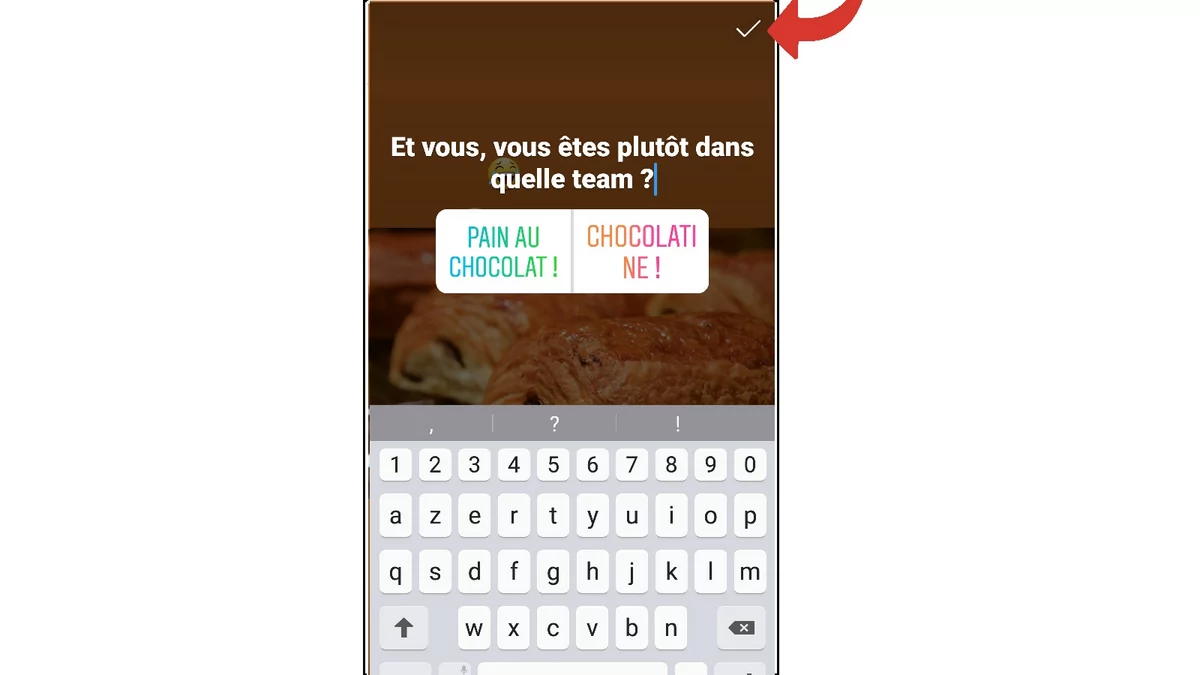Insert the comma suggestion

(431, 424)
